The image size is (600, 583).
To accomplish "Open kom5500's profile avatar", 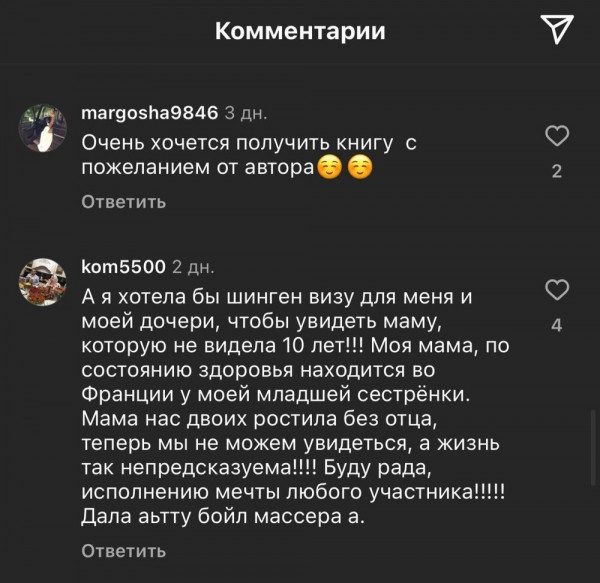I will [x=43, y=281].
